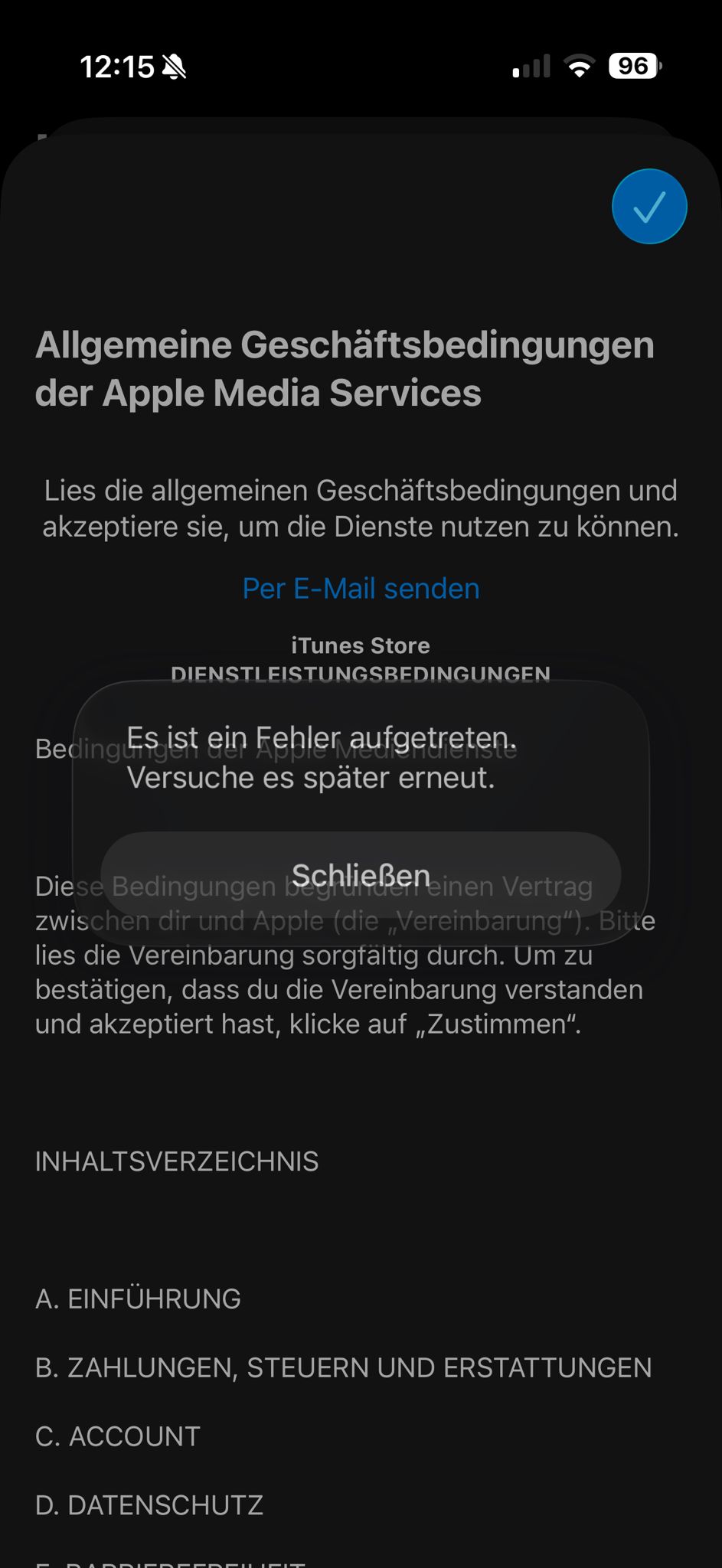Viewport: 722px width, 1568px height.
Task: Tap the iTunes Store terms title
Action: (360, 645)
